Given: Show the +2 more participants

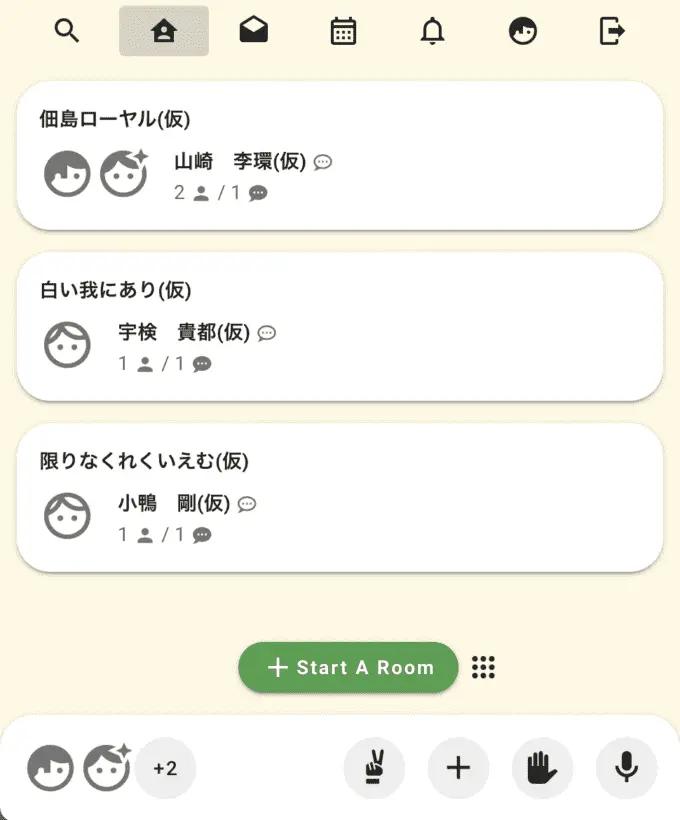Looking at the screenshot, I should 165,769.
